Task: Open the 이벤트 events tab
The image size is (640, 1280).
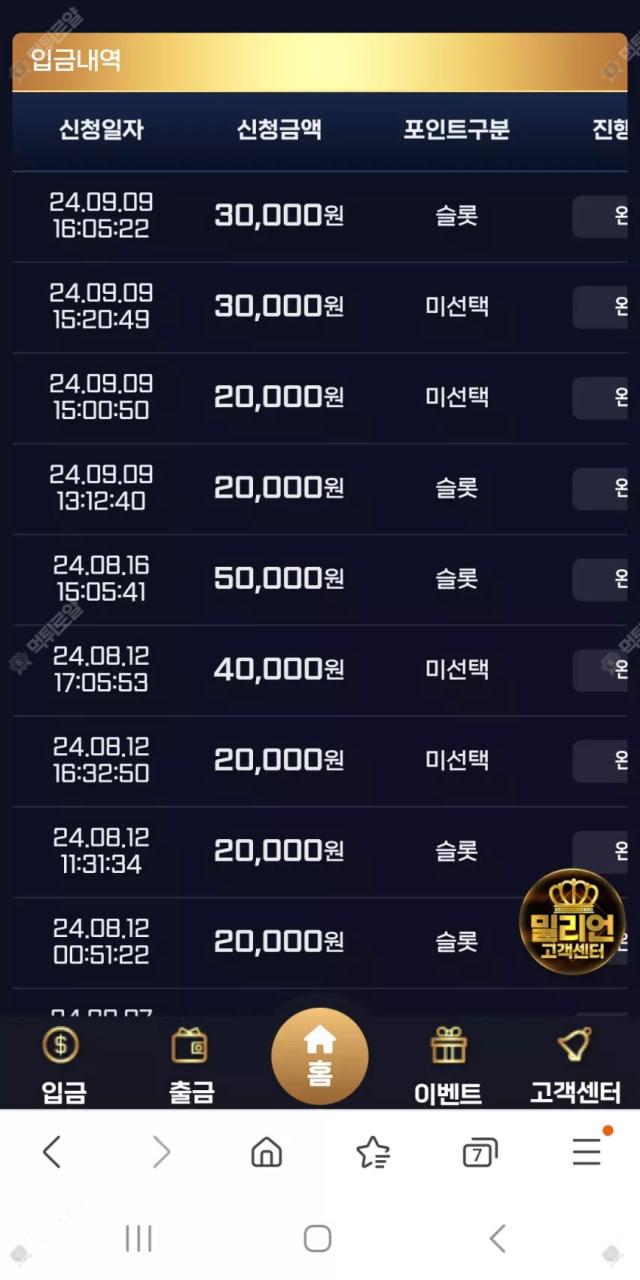Action: [x=448, y=1065]
